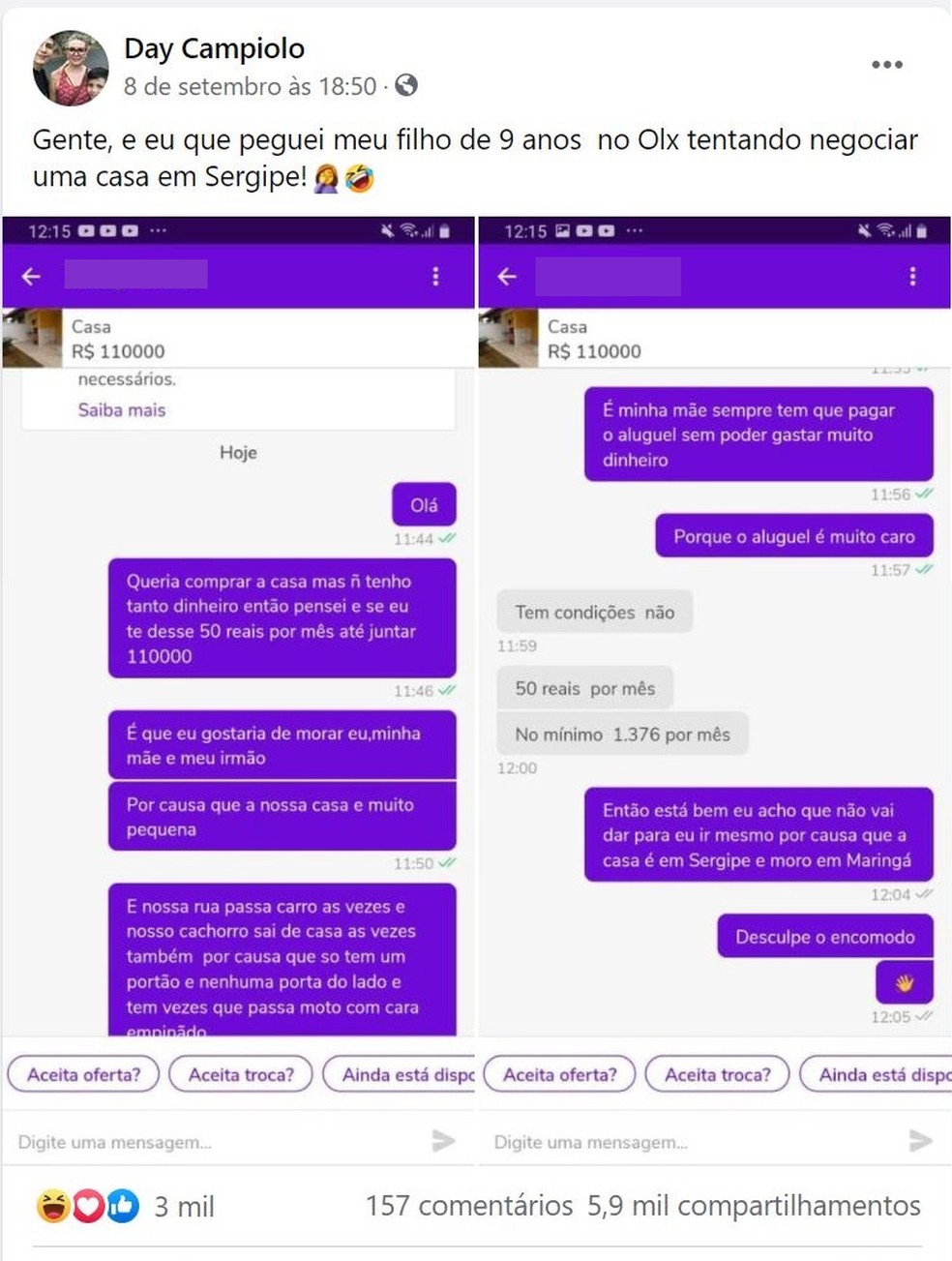Open the post timestamp 8 de setembro
Viewport: 952px width, 1261px height.
pyautogui.click(x=250, y=87)
